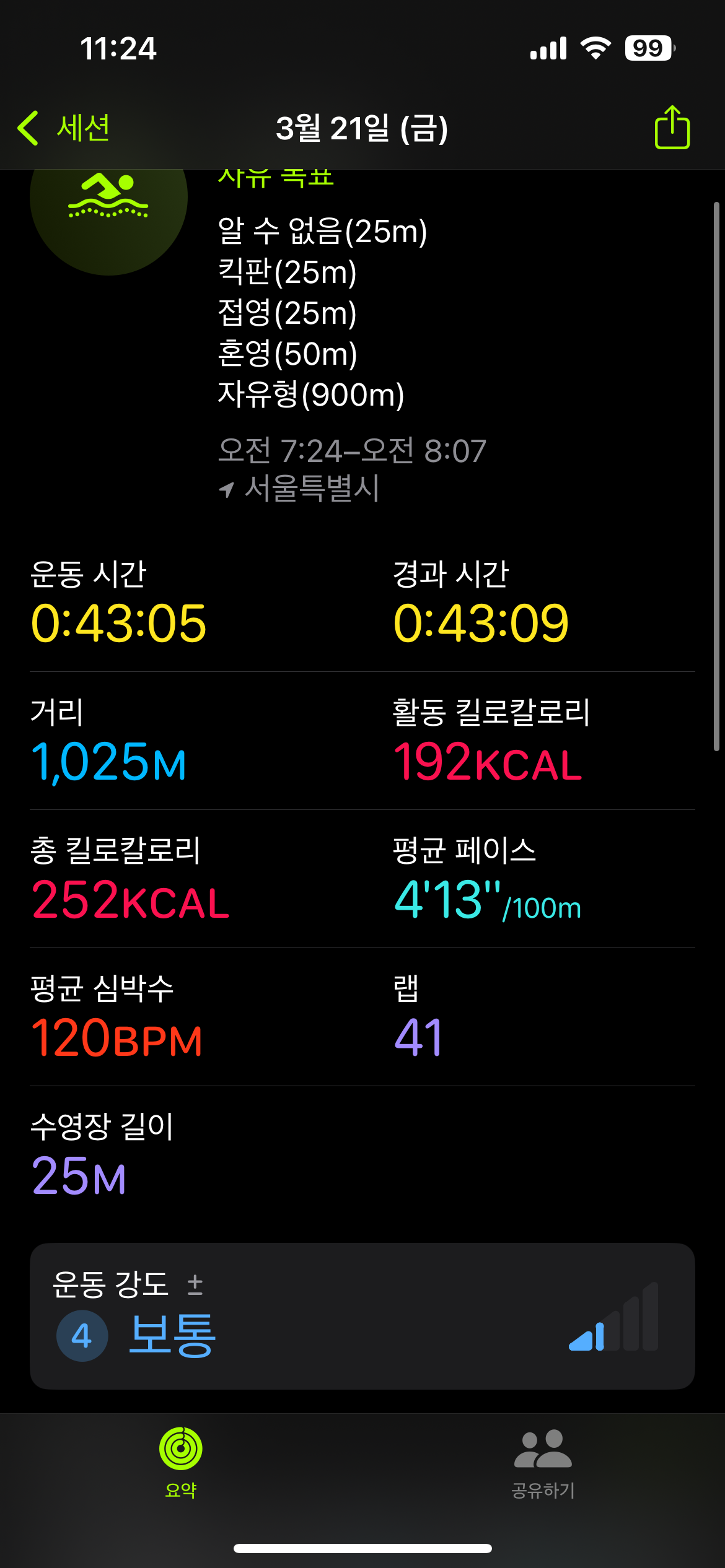Go back to the 세션 list
The image size is (725, 1568).
(x=64, y=128)
